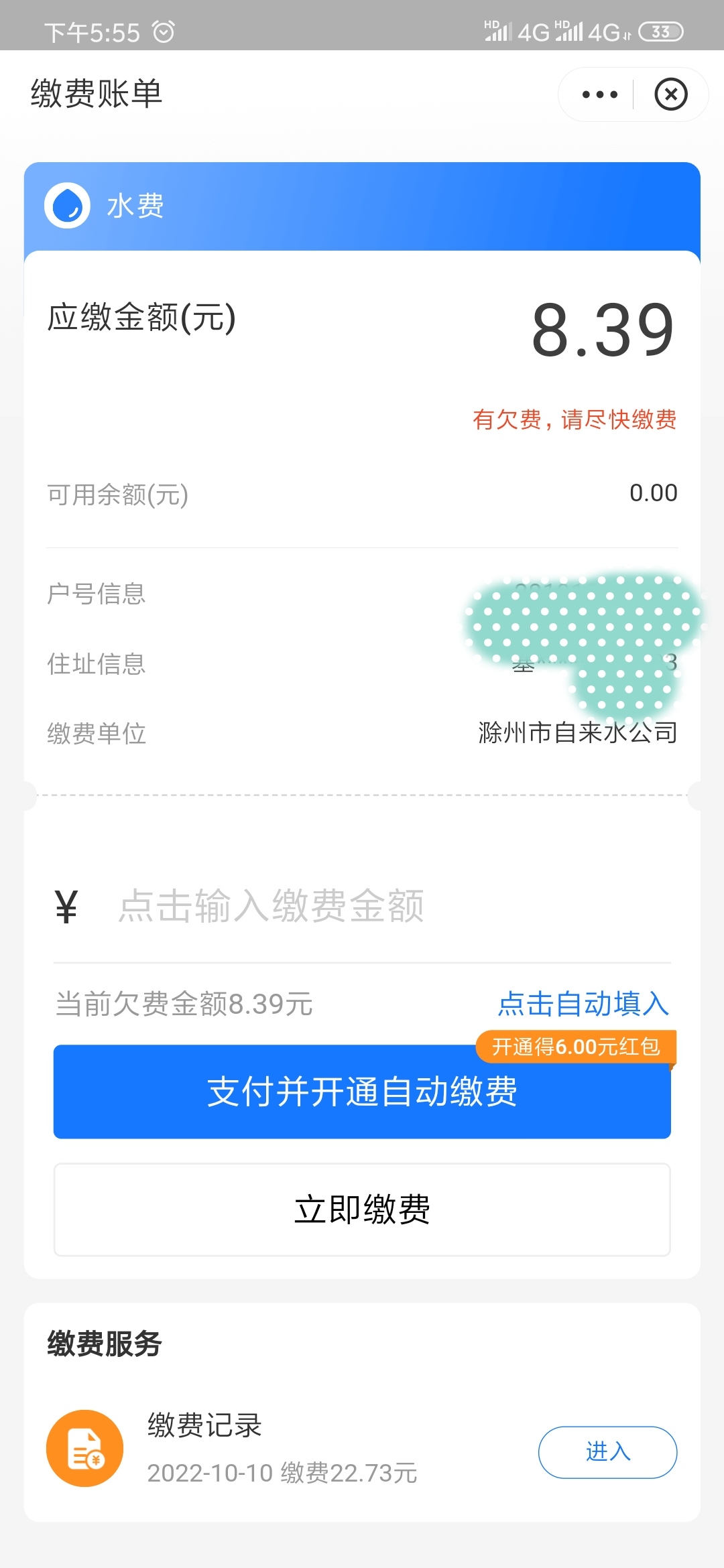This screenshot has height=1568, width=724.
Task: Tap 支付并开通自动缴费 button
Action: (362, 1092)
